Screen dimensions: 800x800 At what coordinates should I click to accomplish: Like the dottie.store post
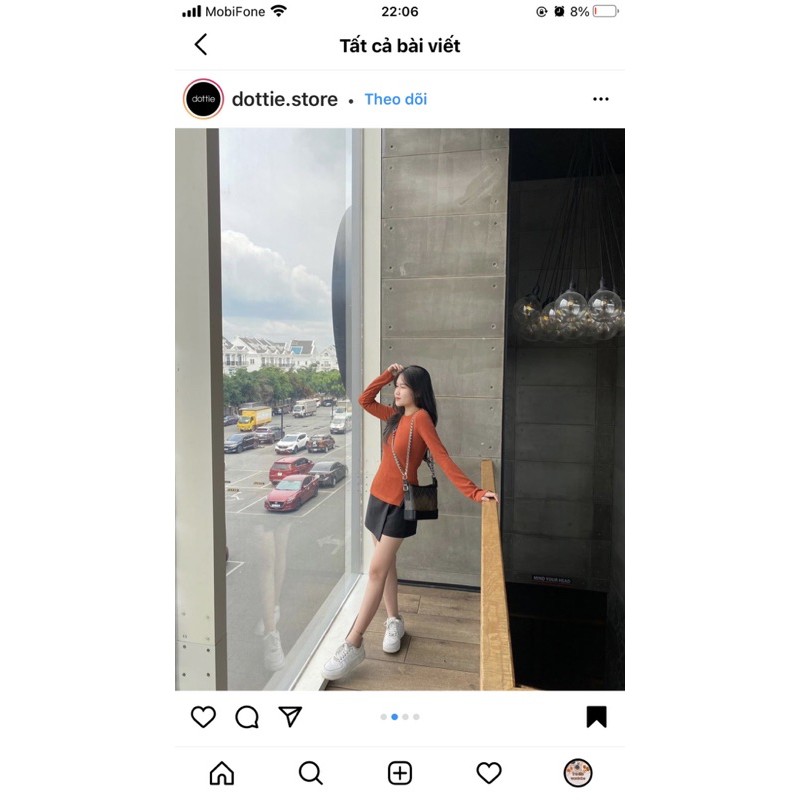pyautogui.click(x=203, y=716)
